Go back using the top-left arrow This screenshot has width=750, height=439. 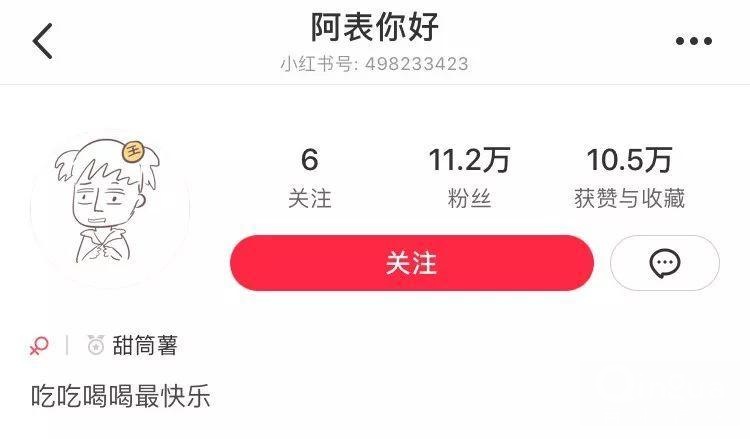pyautogui.click(x=43, y=42)
